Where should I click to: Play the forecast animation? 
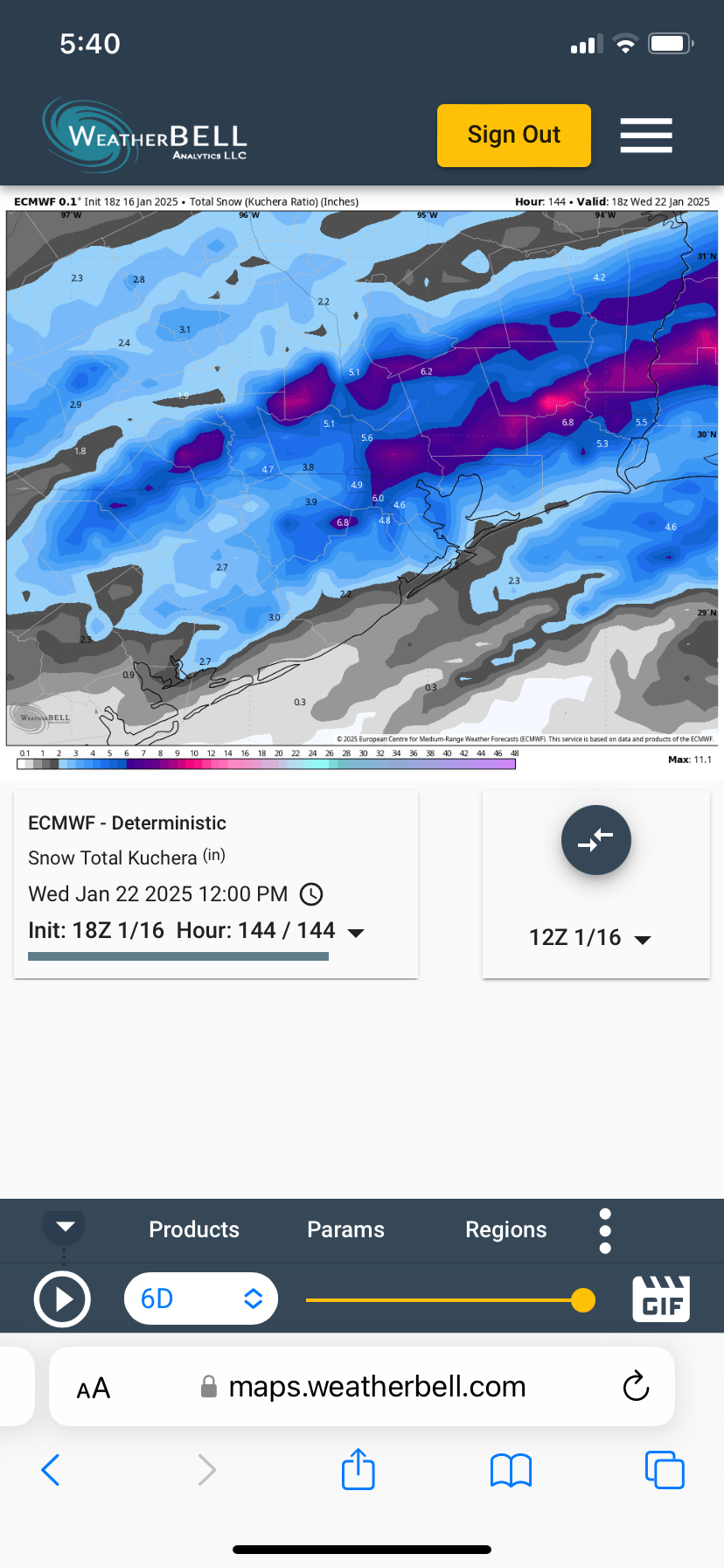pos(62,1299)
